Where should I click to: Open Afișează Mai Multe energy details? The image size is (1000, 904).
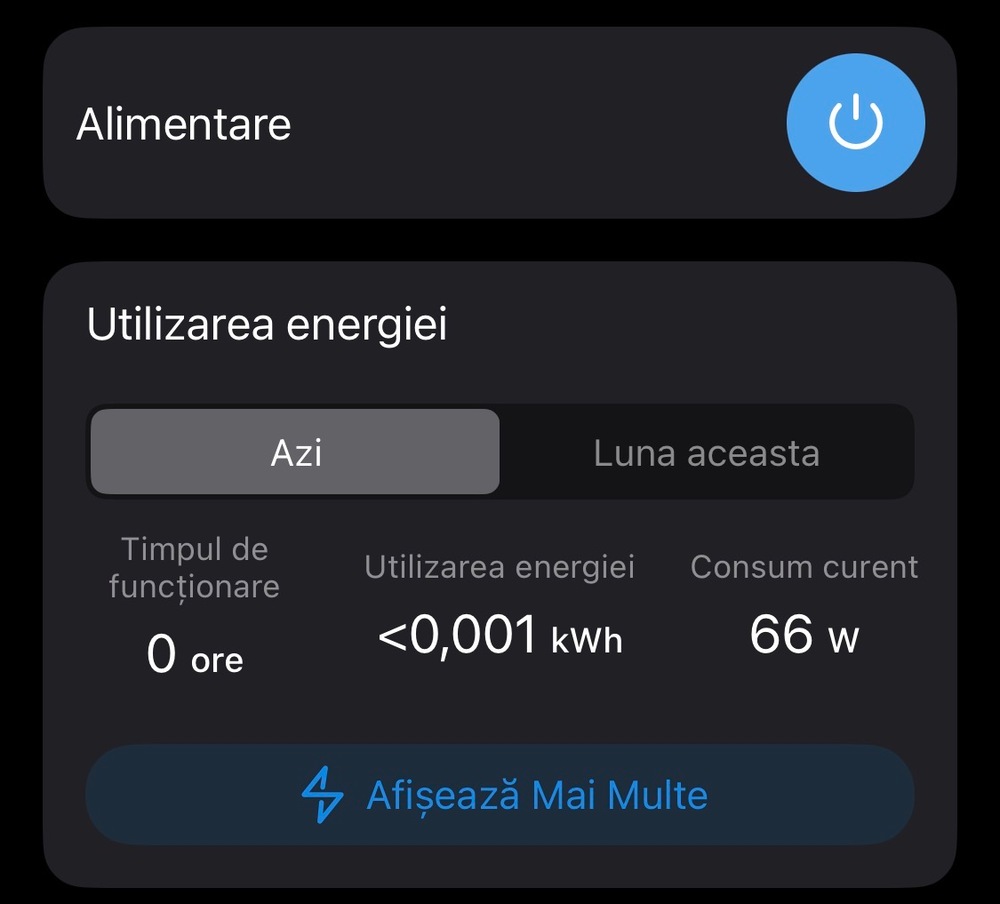point(500,796)
